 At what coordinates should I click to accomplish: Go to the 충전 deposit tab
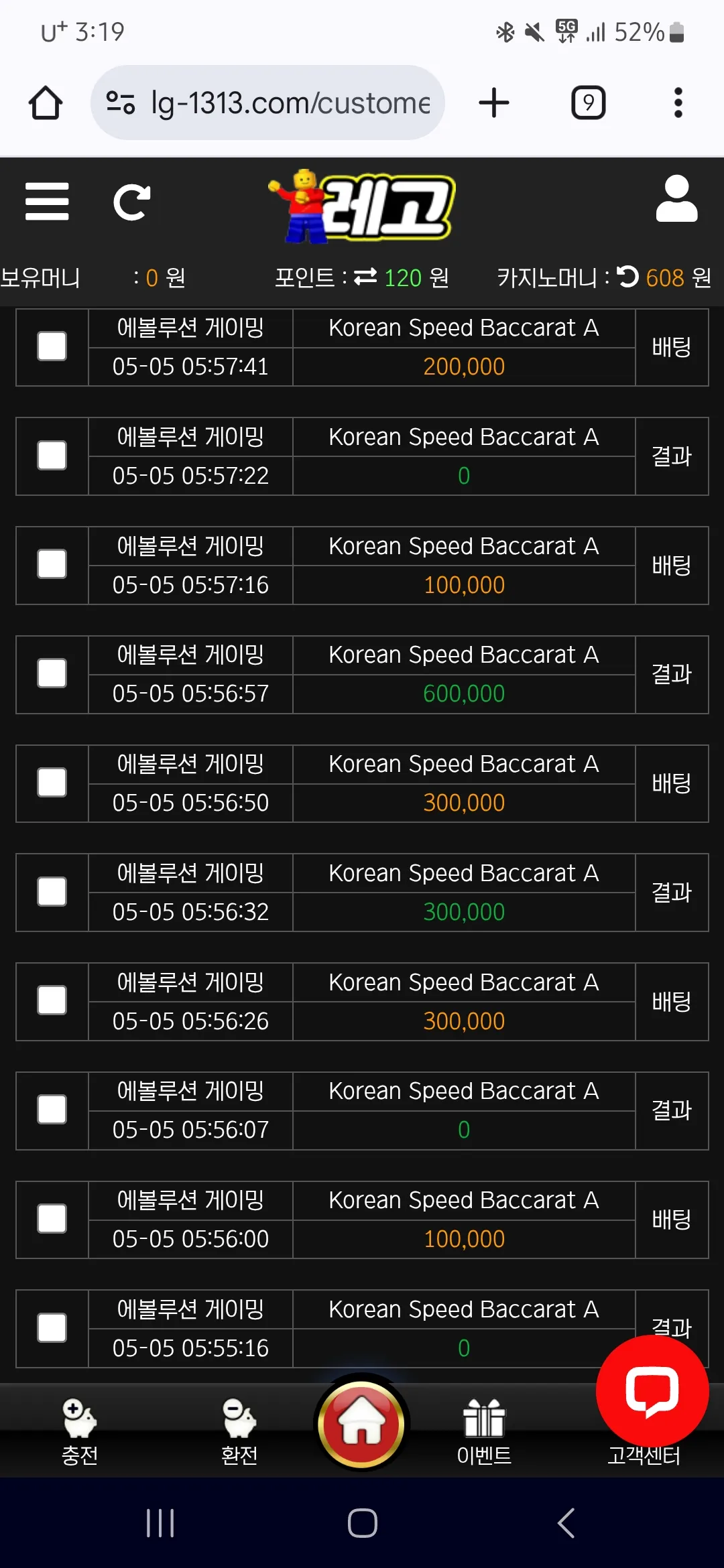coord(80,1432)
